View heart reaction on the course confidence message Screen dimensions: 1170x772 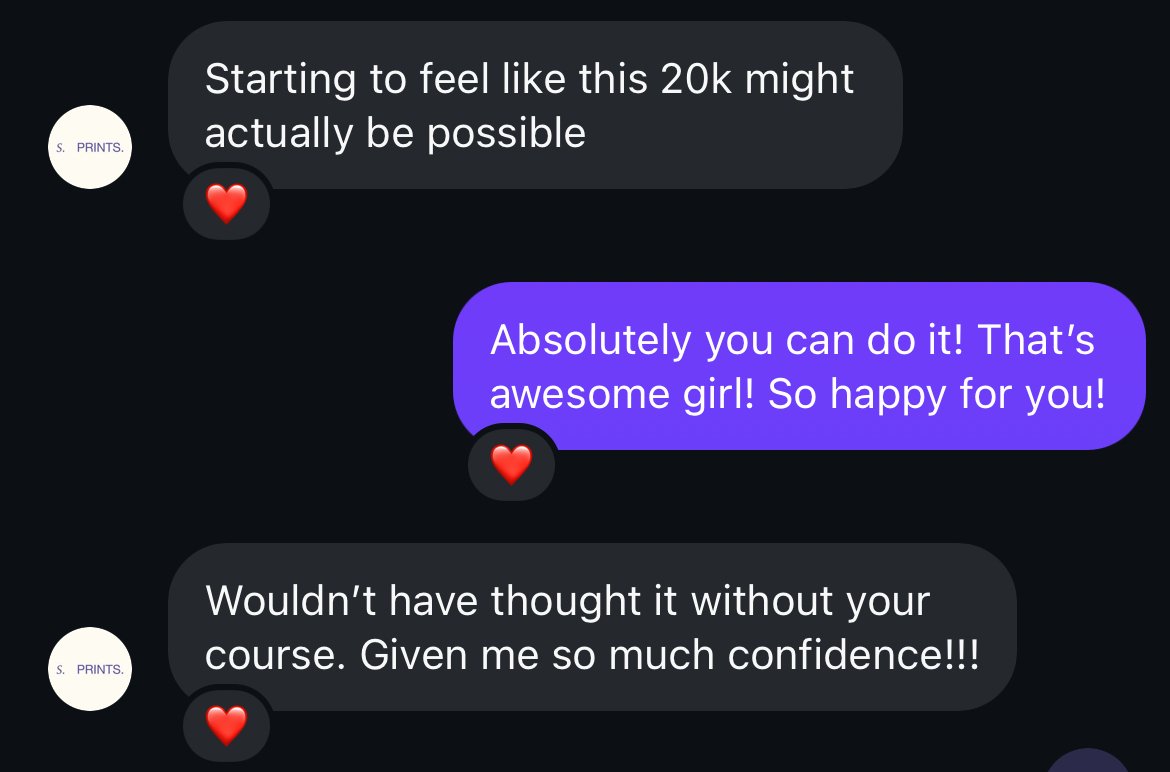pyautogui.click(x=226, y=725)
